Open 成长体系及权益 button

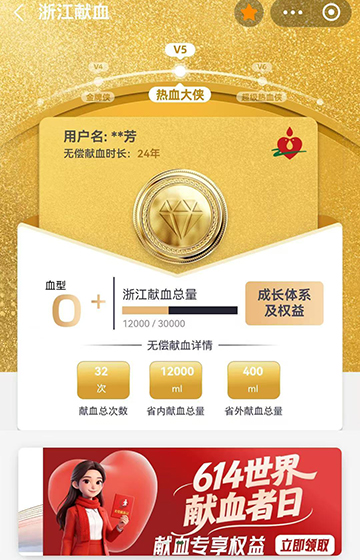[284, 303]
